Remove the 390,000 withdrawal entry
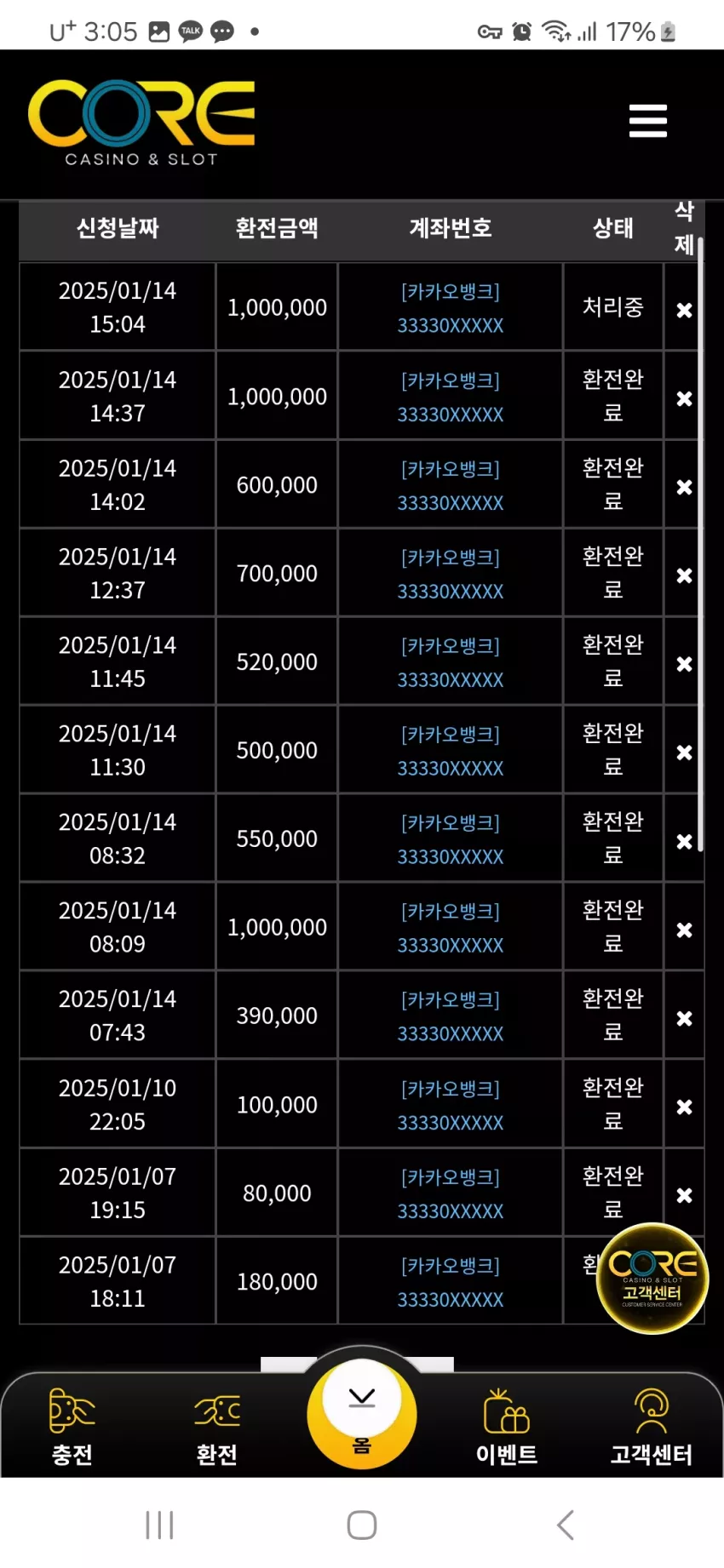 (x=684, y=1018)
